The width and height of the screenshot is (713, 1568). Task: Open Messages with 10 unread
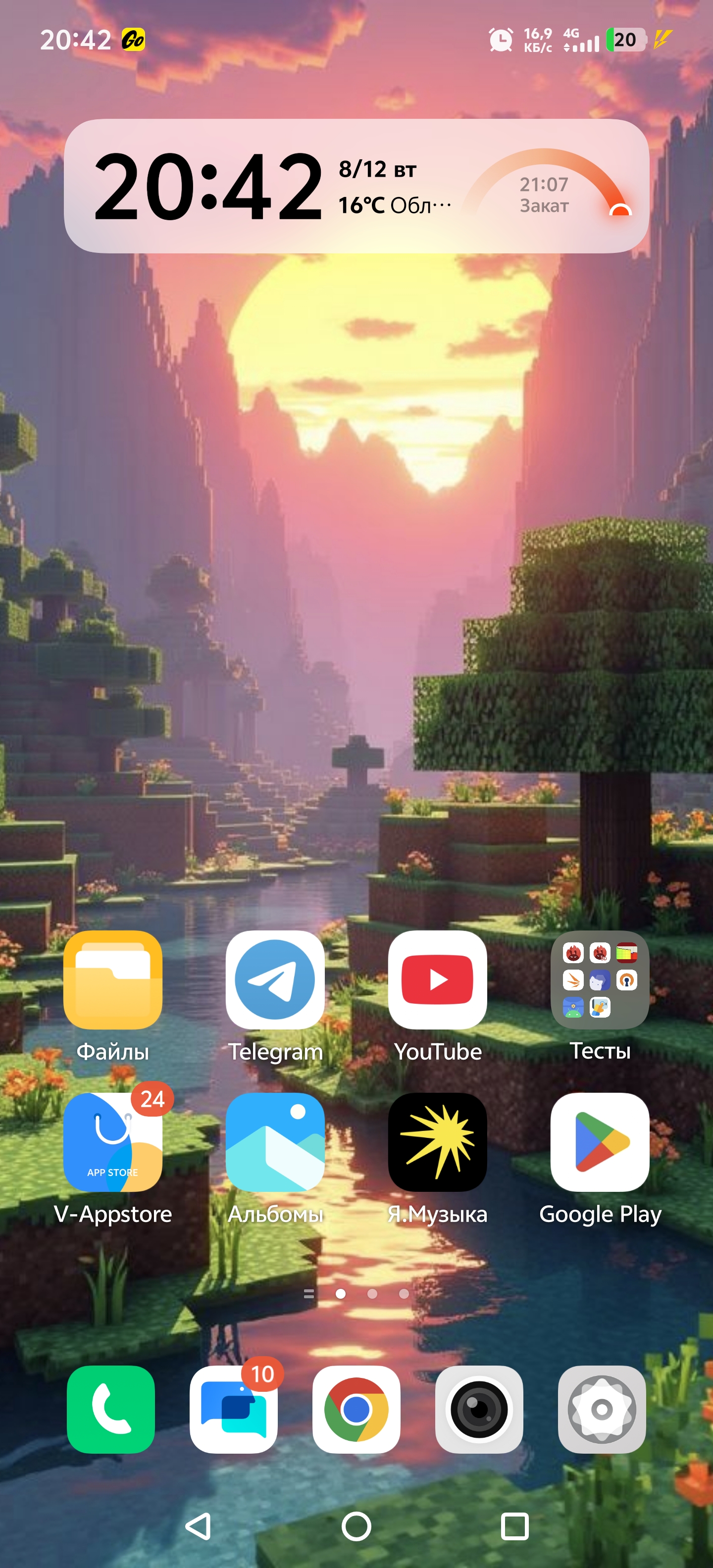(234, 1409)
